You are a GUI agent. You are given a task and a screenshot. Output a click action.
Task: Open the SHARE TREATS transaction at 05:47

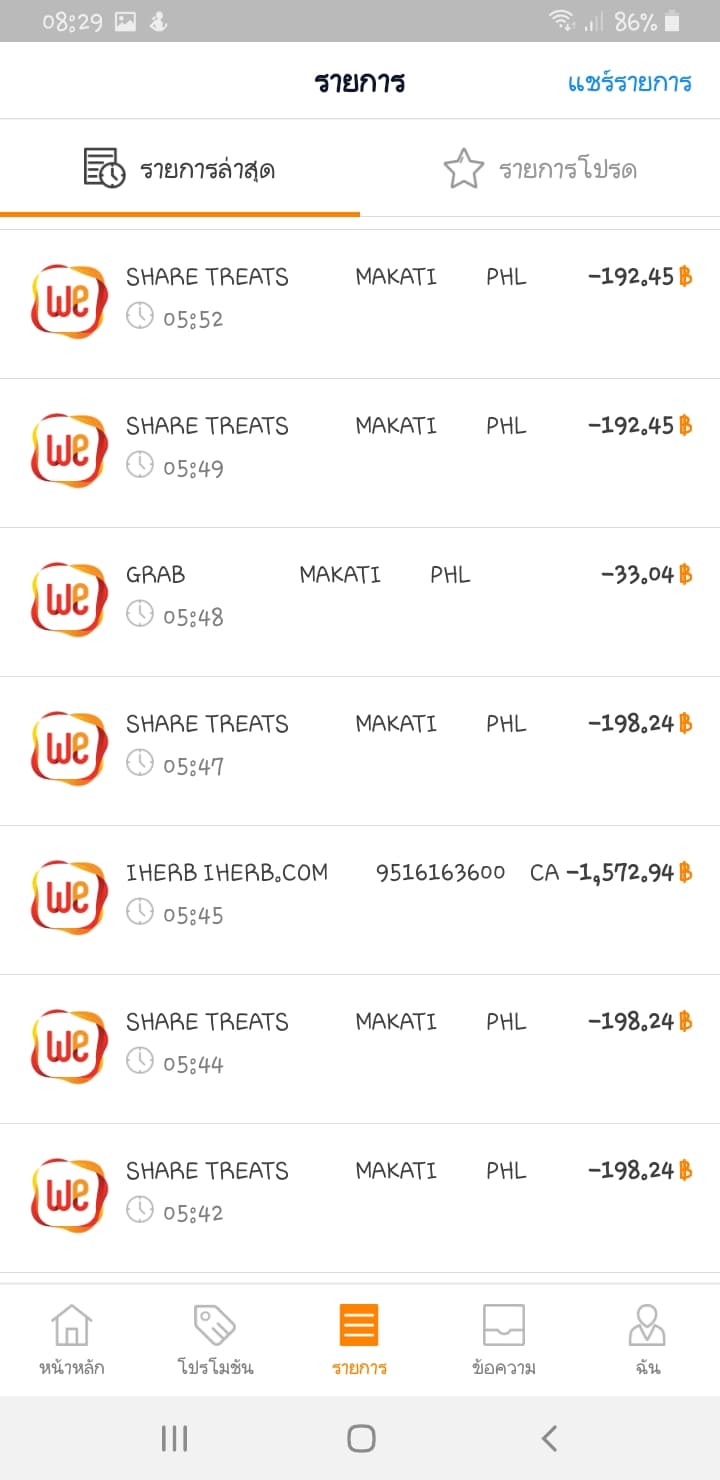360,749
